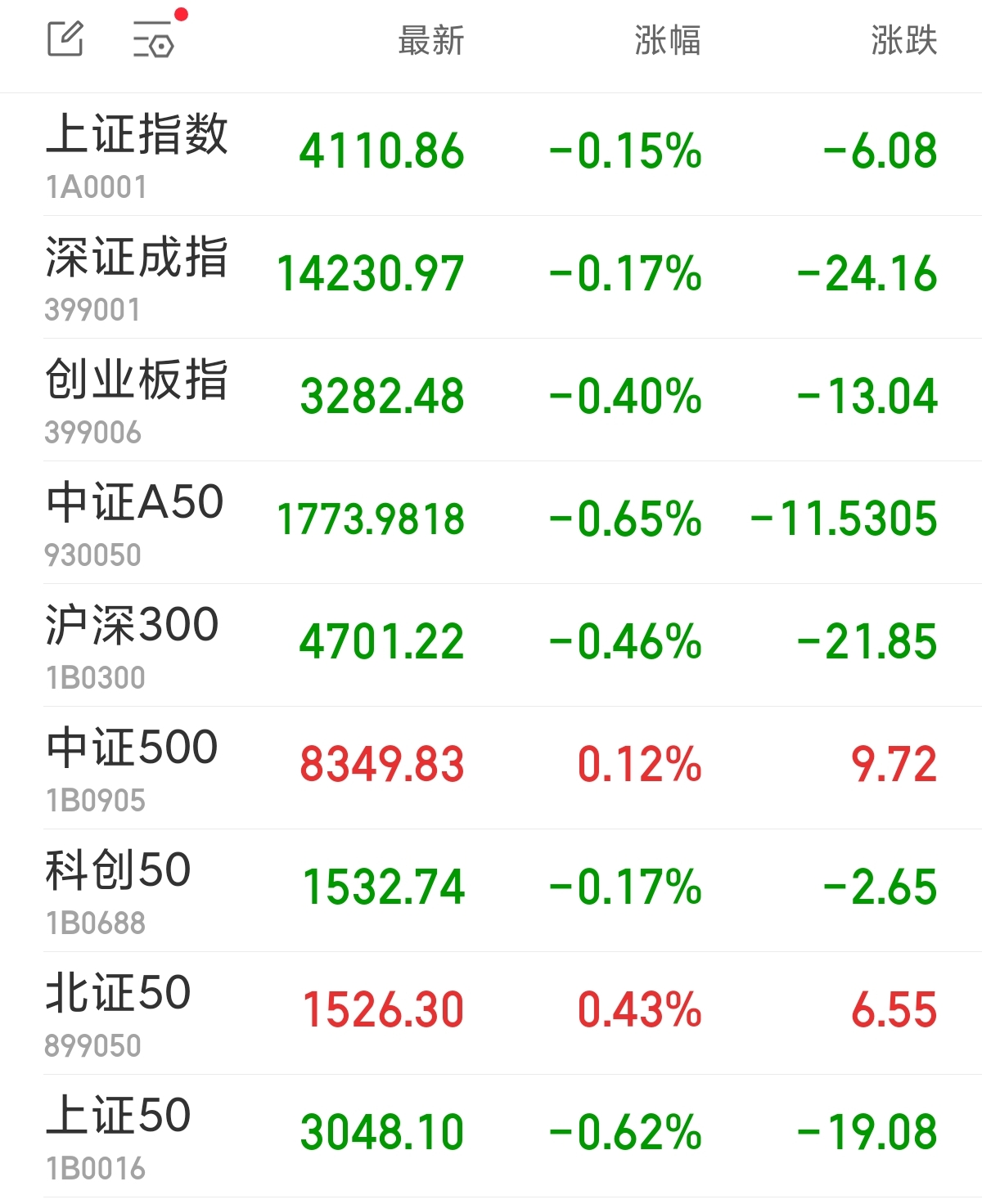Image resolution: width=982 pixels, height=1204 pixels.
Task: Open the 上证指数 index row
Action: [x=491, y=155]
